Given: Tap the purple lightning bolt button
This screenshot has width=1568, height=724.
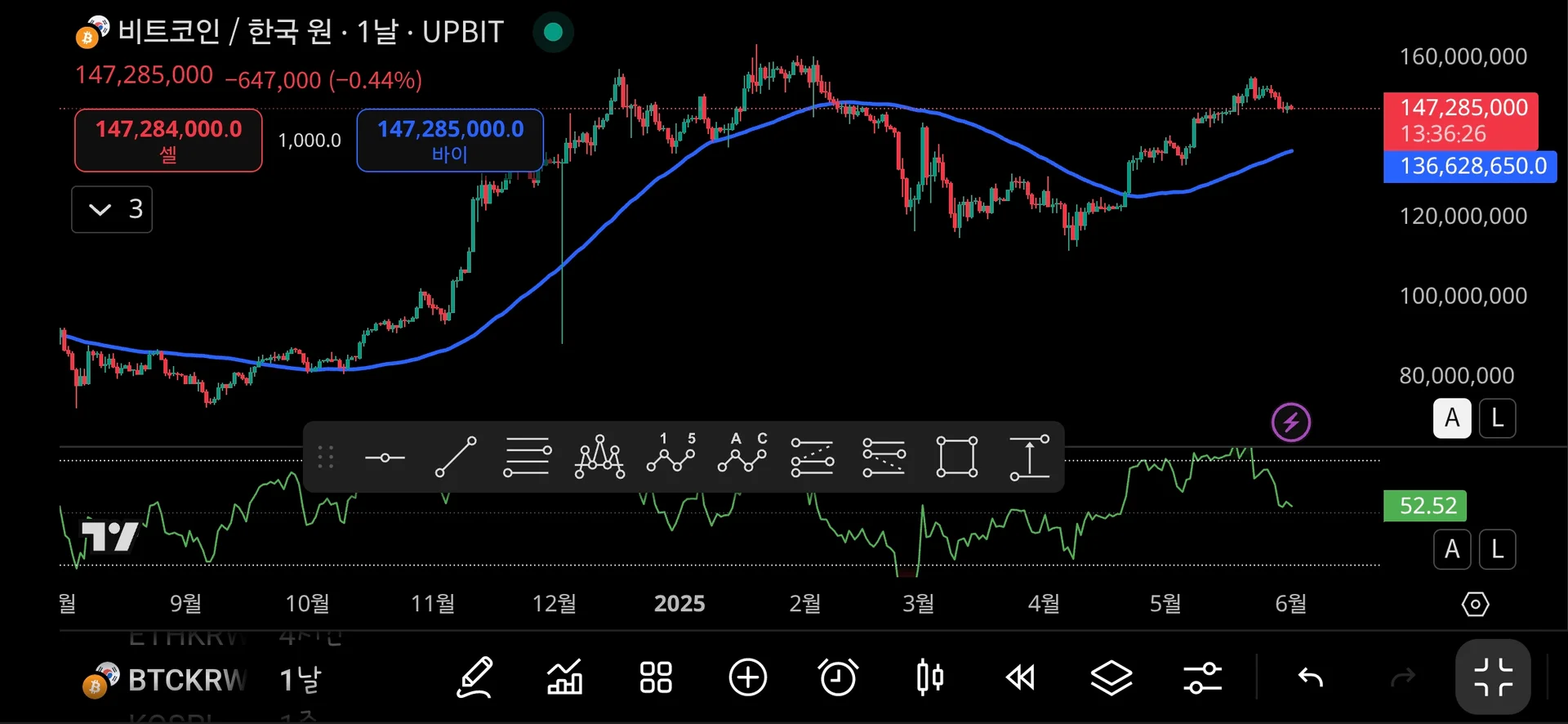Looking at the screenshot, I should [1291, 422].
